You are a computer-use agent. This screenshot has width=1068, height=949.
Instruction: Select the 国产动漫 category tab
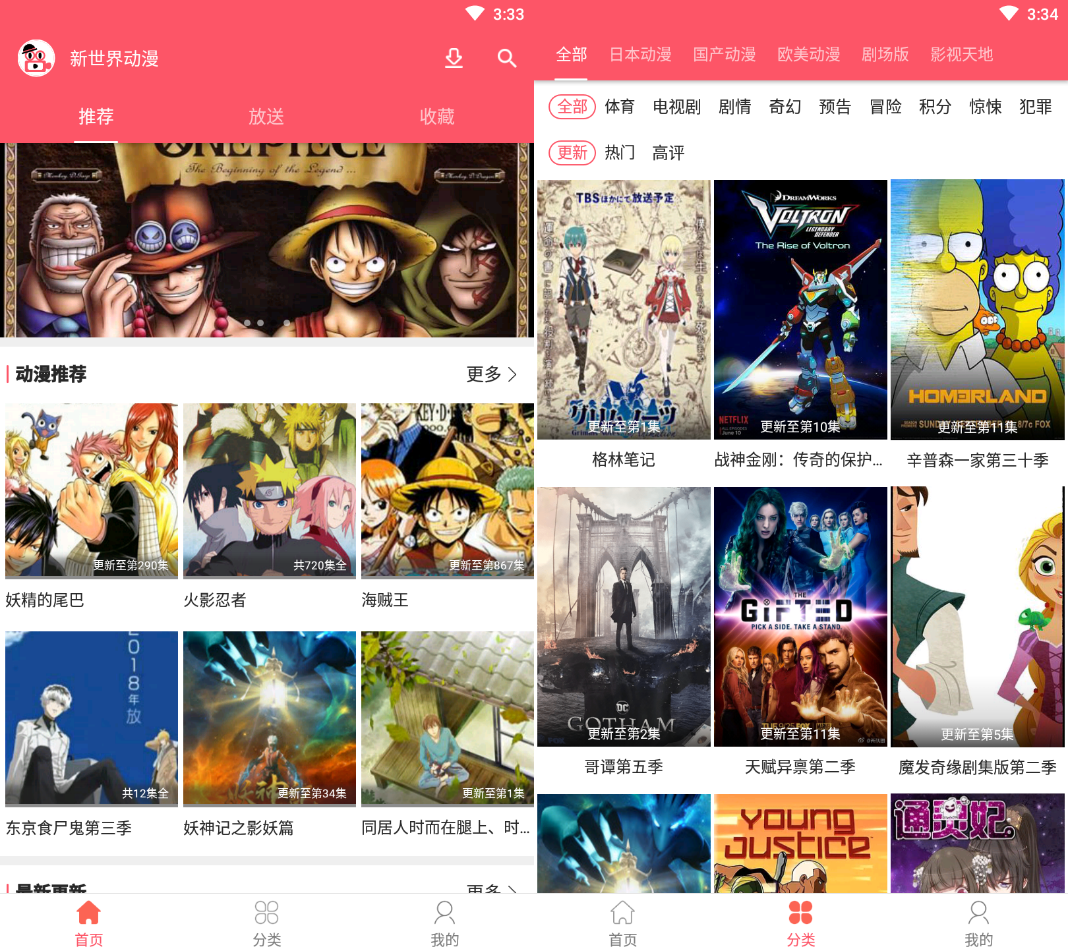(x=724, y=55)
